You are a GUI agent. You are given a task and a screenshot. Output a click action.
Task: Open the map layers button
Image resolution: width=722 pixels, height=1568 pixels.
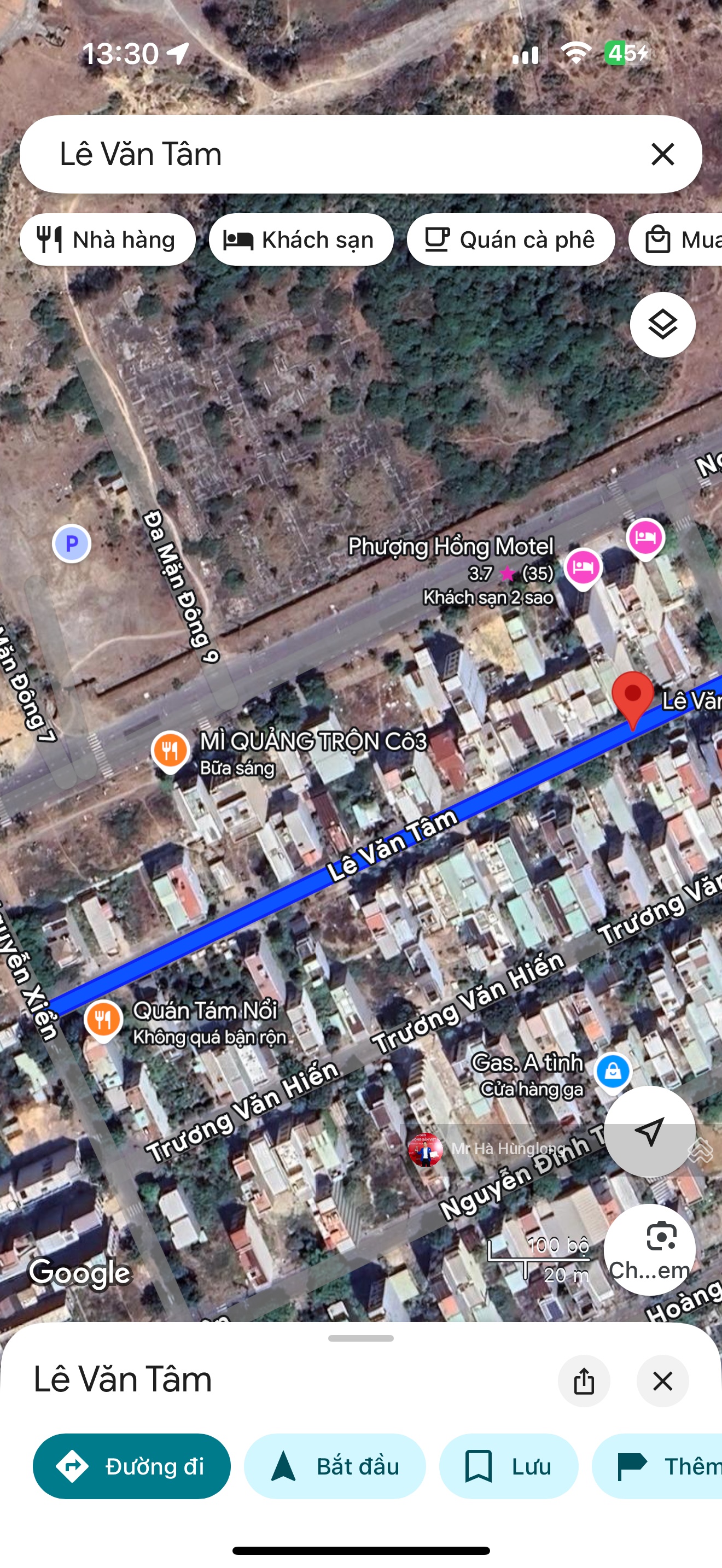pos(662,324)
